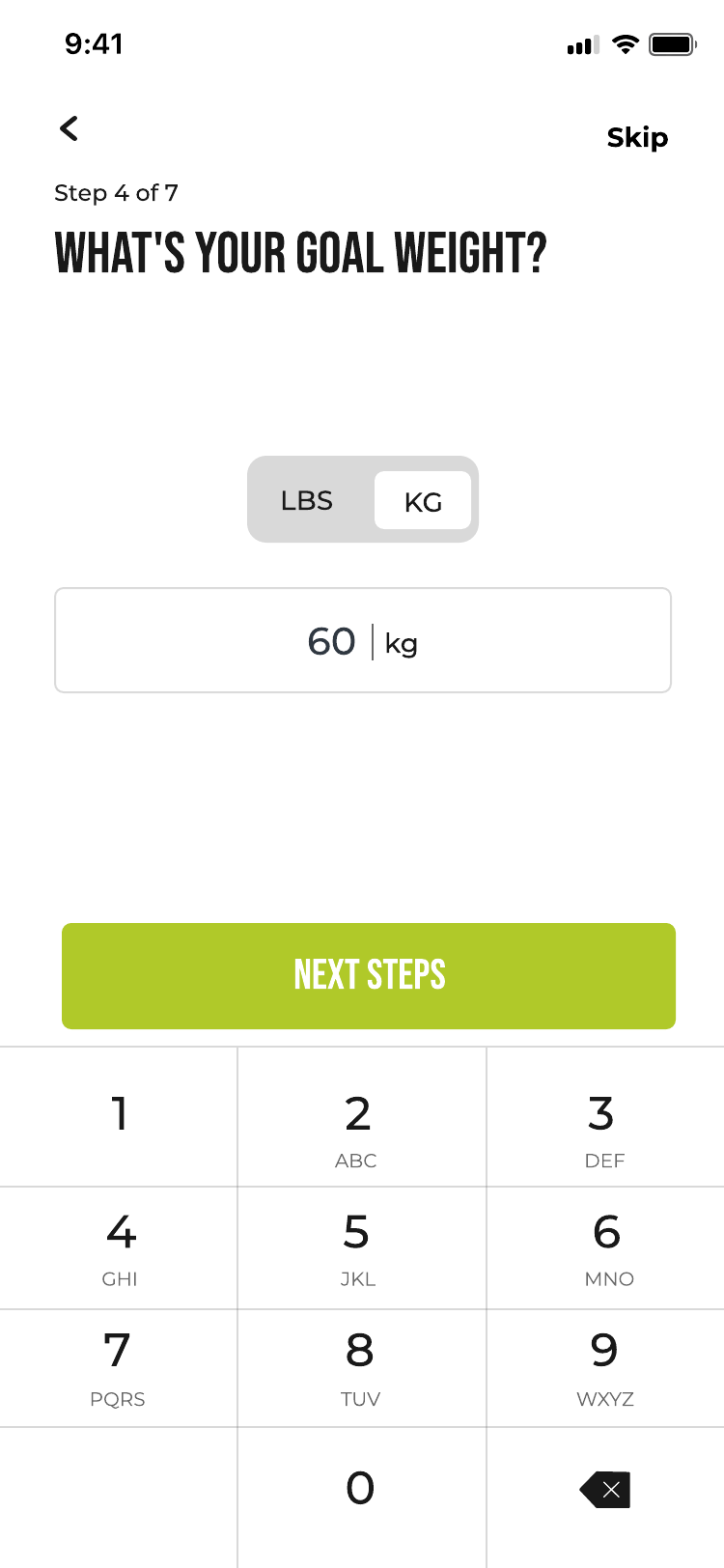Tap the goal weight input field
This screenshot has height=1568, width=724.
point(362,640)
